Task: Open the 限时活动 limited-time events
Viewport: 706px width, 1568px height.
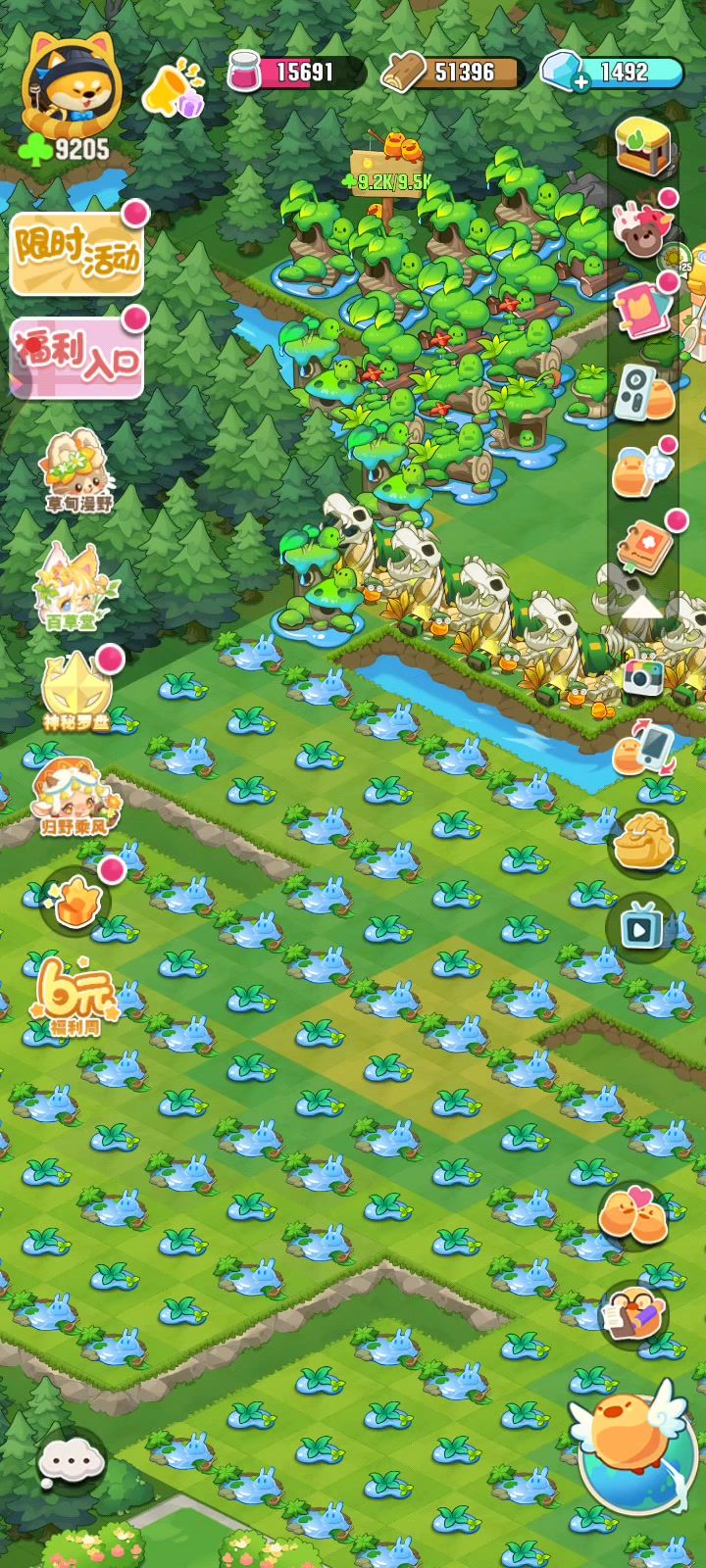Action: 76,253
